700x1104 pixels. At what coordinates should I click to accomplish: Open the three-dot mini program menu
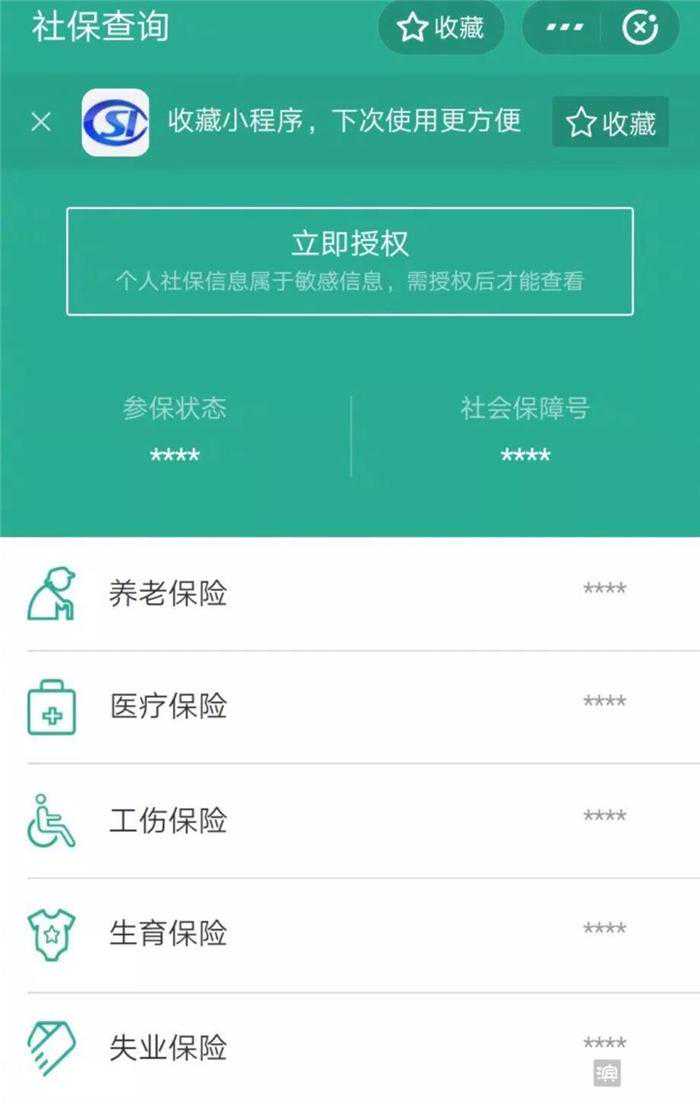point(564,28)
